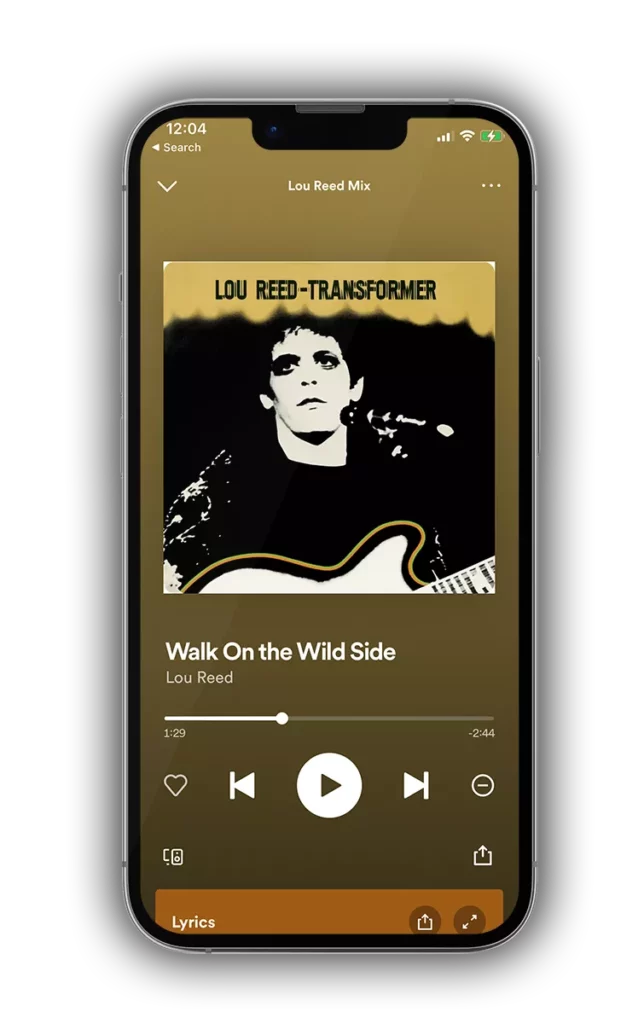This screenshot has height=1024, width=644.
Task: Return to Search via the status bar back link
Action: pos(176,147)
